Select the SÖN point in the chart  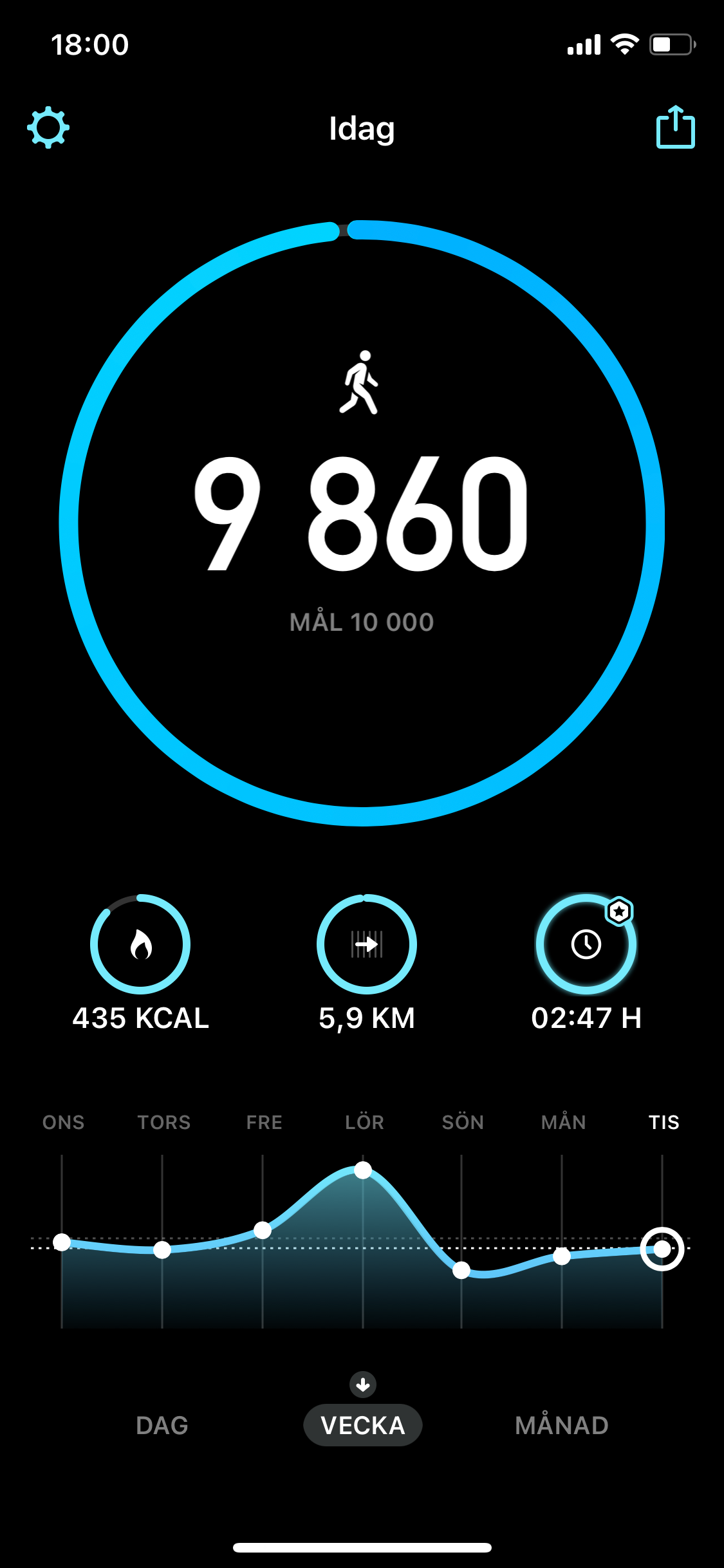point(461,1270)
